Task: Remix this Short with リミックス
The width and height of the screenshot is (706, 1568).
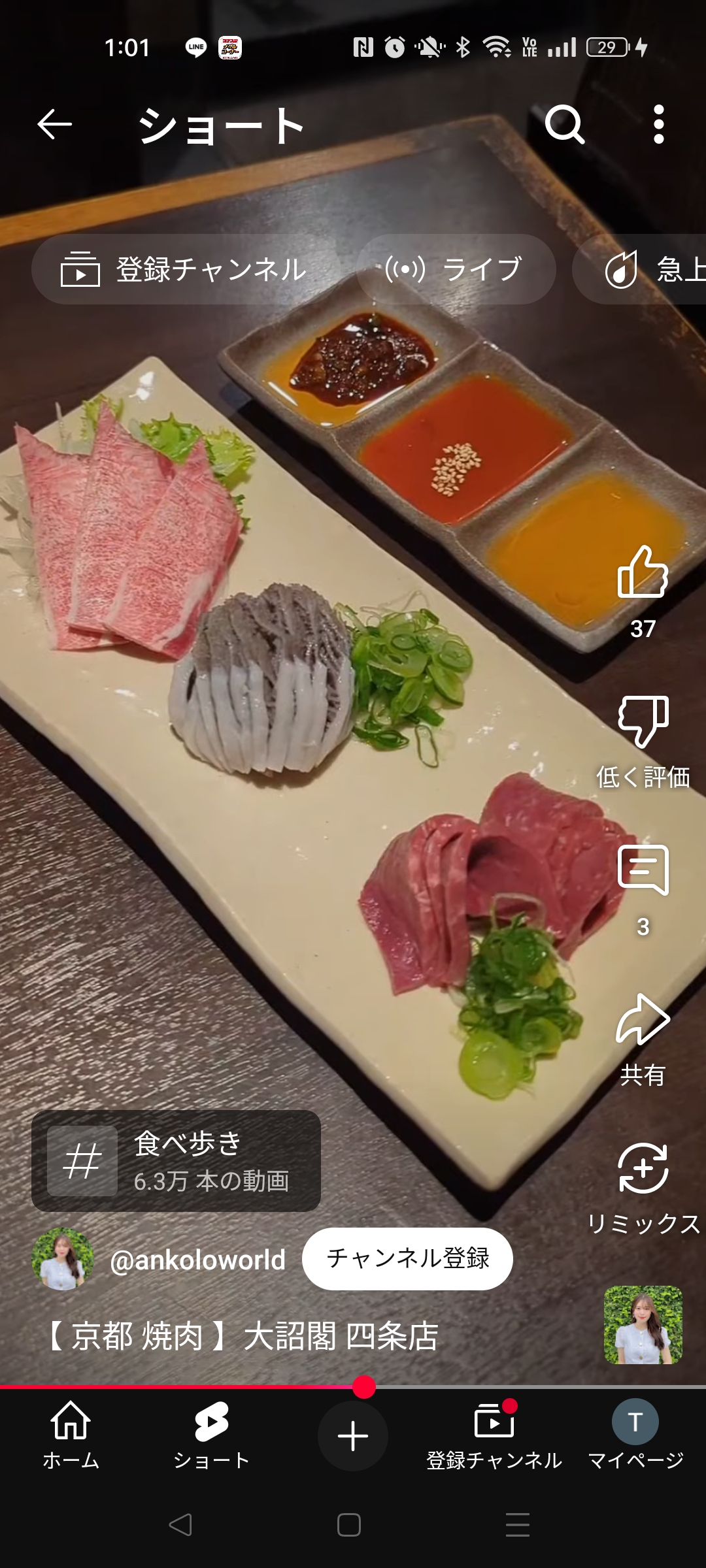Action: [x=643, y=1168]
